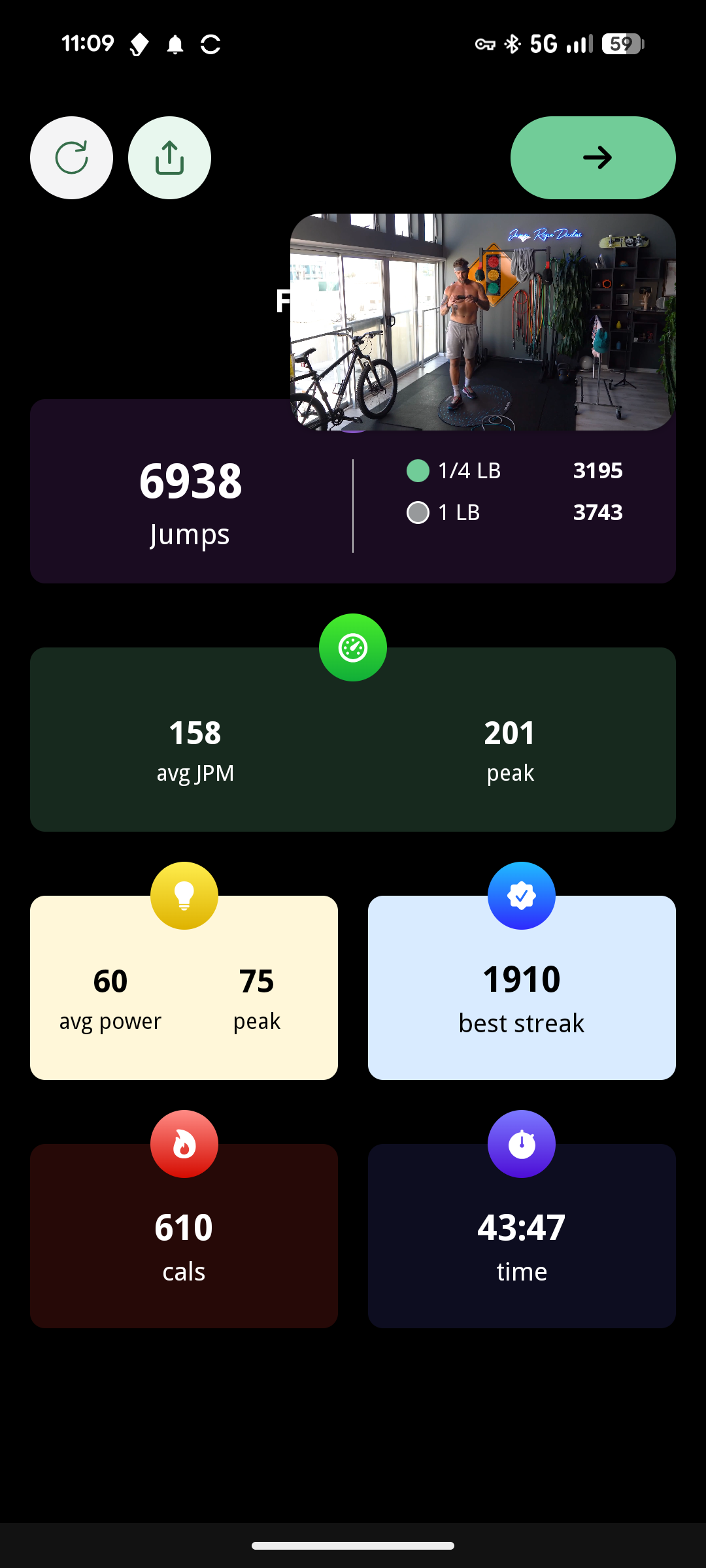Continue with the green arrow button
The height and width of the screenshot is (1568, 706).
592,157
